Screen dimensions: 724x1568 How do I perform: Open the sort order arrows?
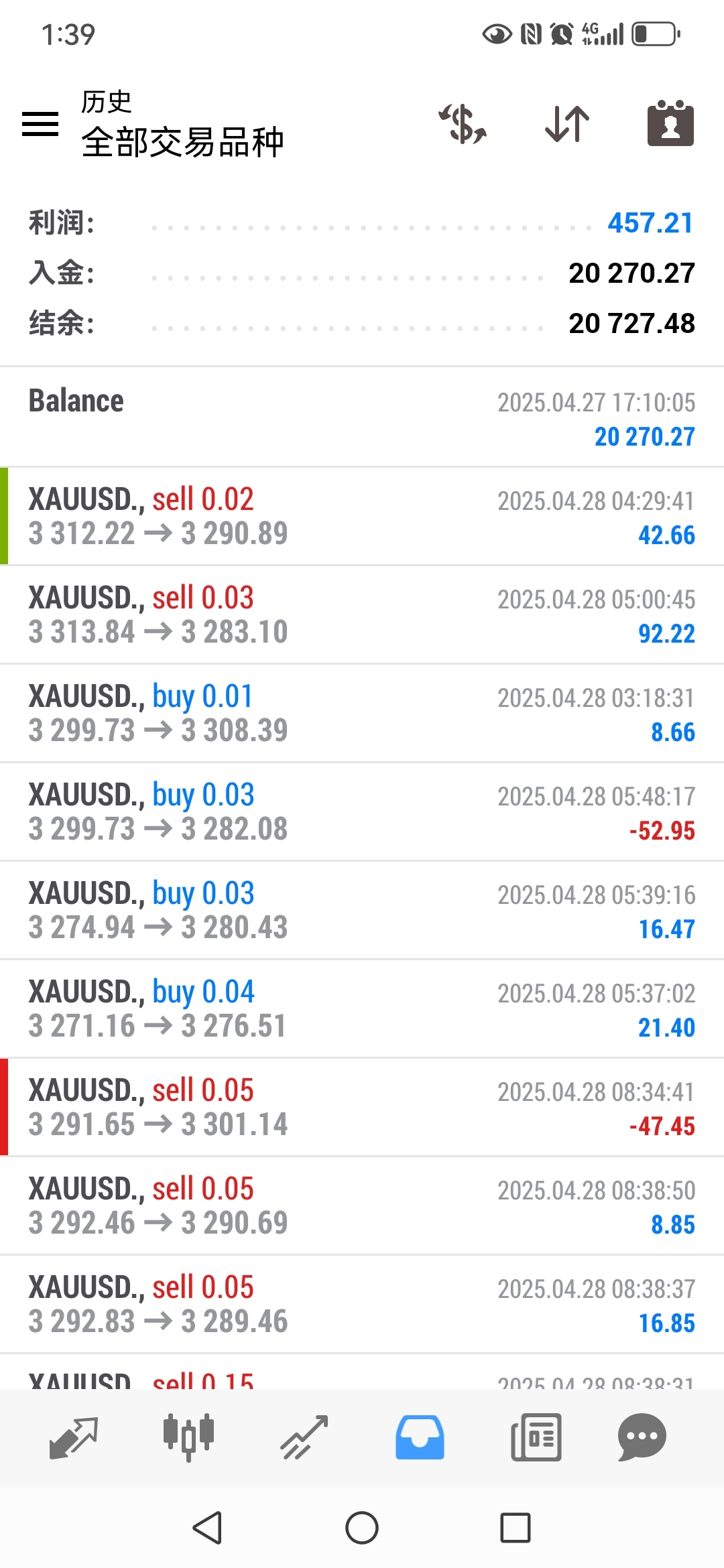(x=567, y=124)
